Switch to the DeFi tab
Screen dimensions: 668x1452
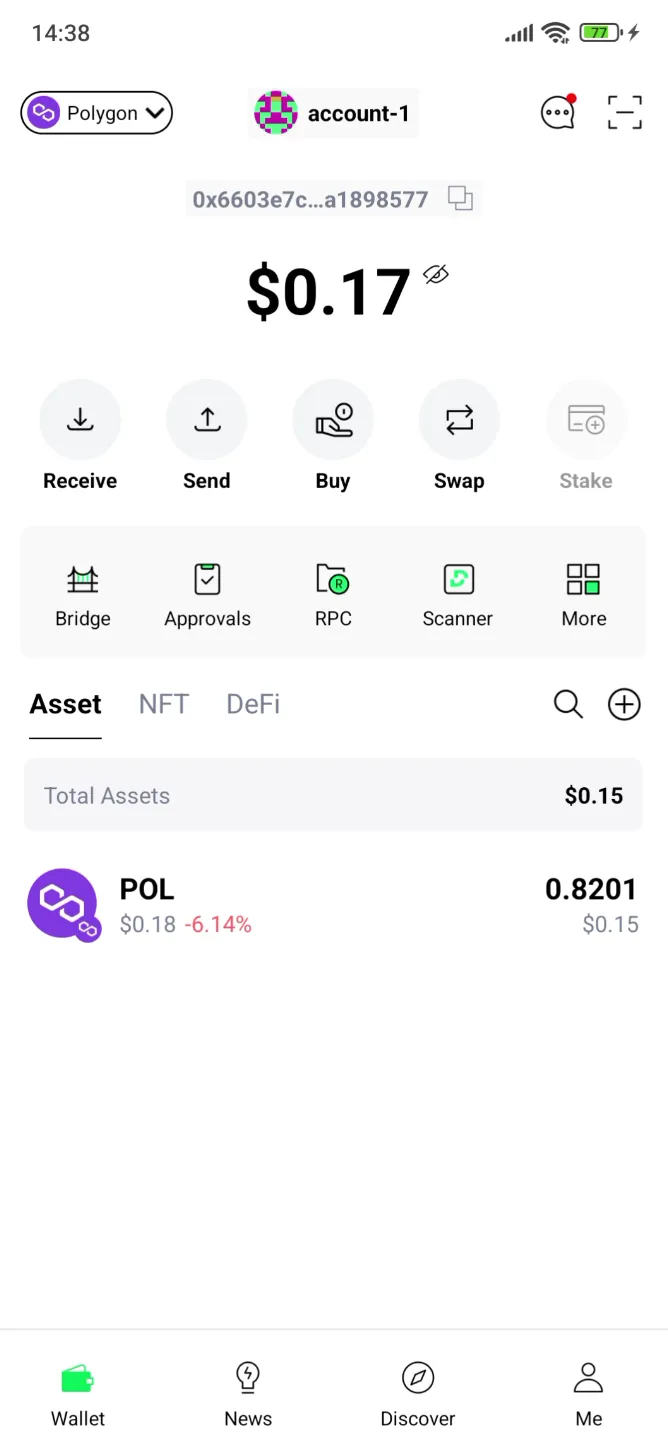click(x=253, y=704)
